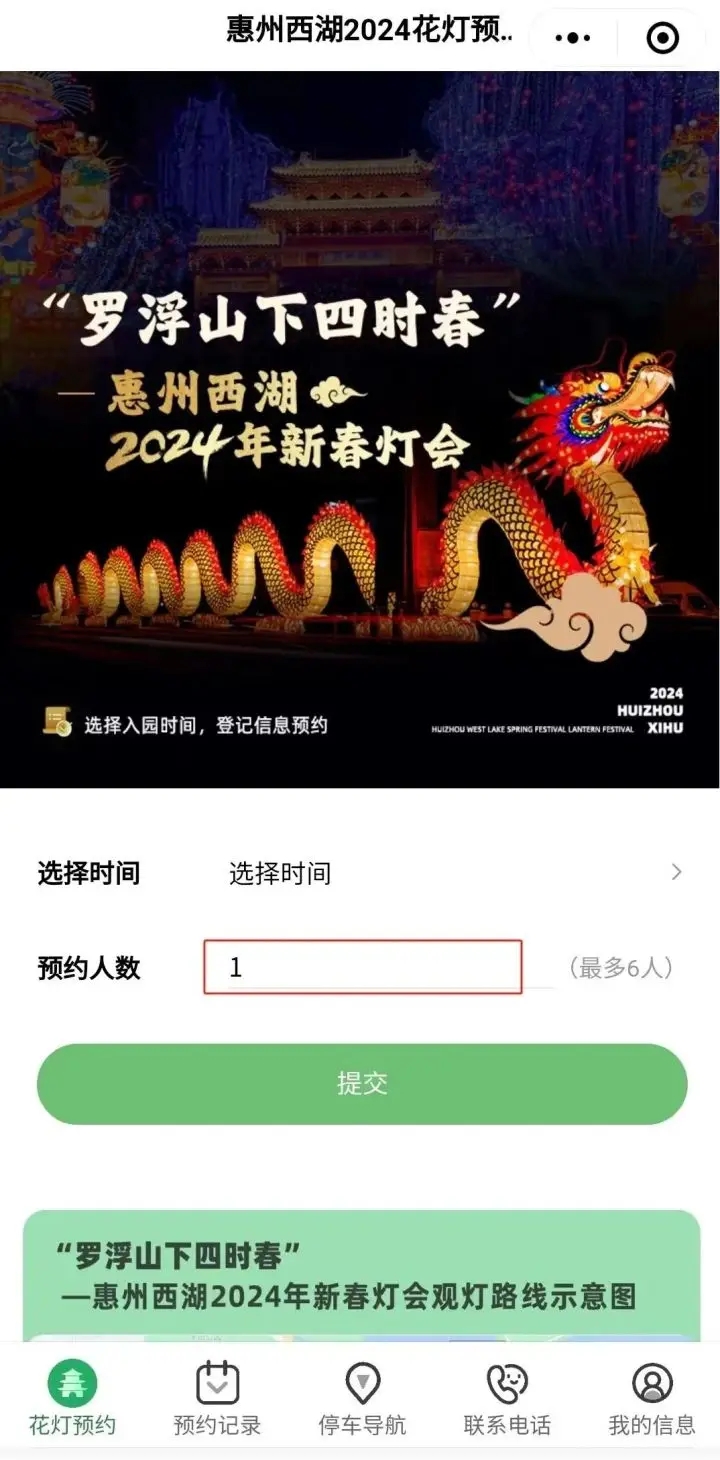Focus the 预约人数 number field
Screen dimensions: 720x1460
pos(362,967)
